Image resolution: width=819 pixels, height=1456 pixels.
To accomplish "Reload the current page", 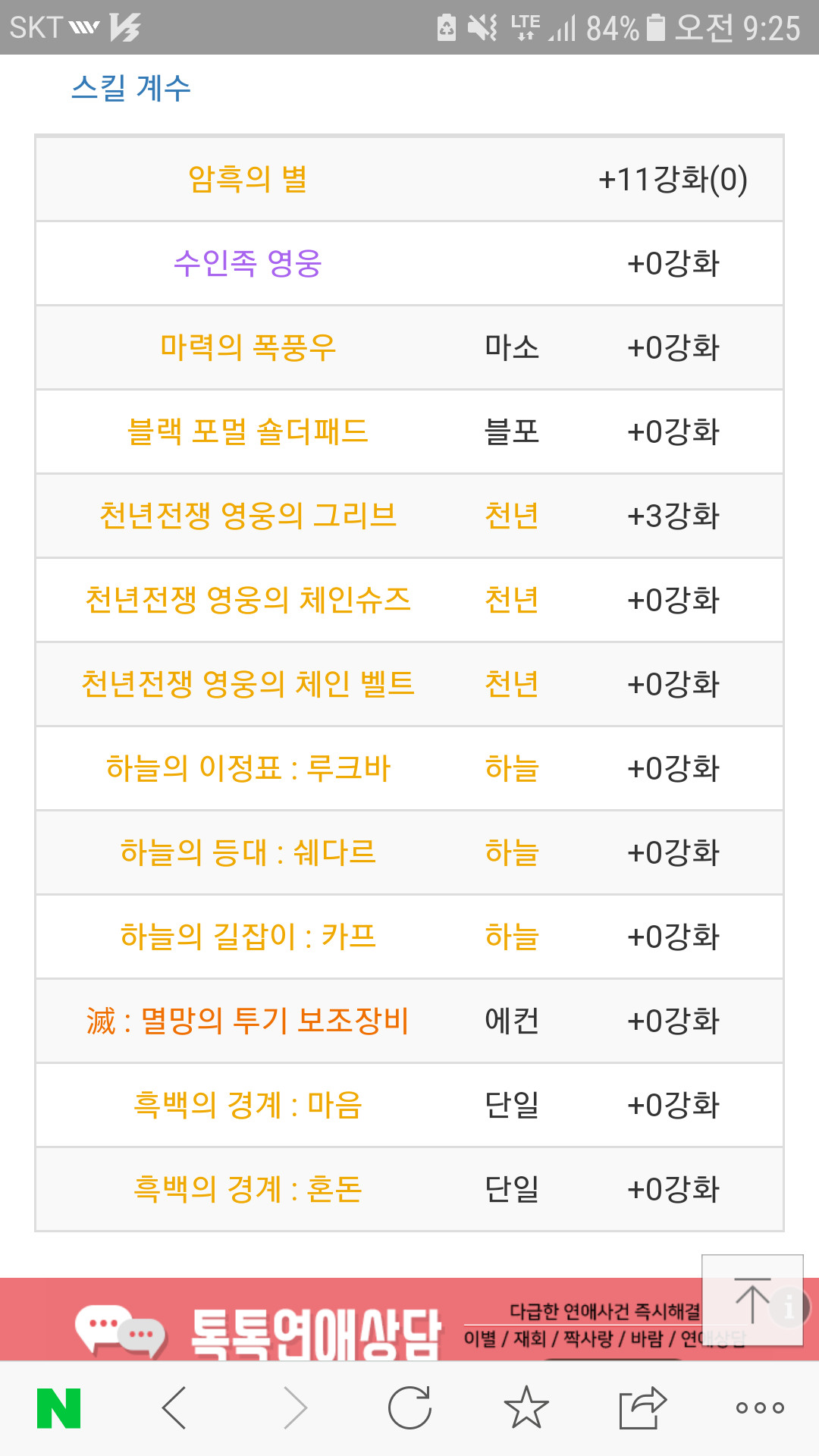I will click(409, 1408).
